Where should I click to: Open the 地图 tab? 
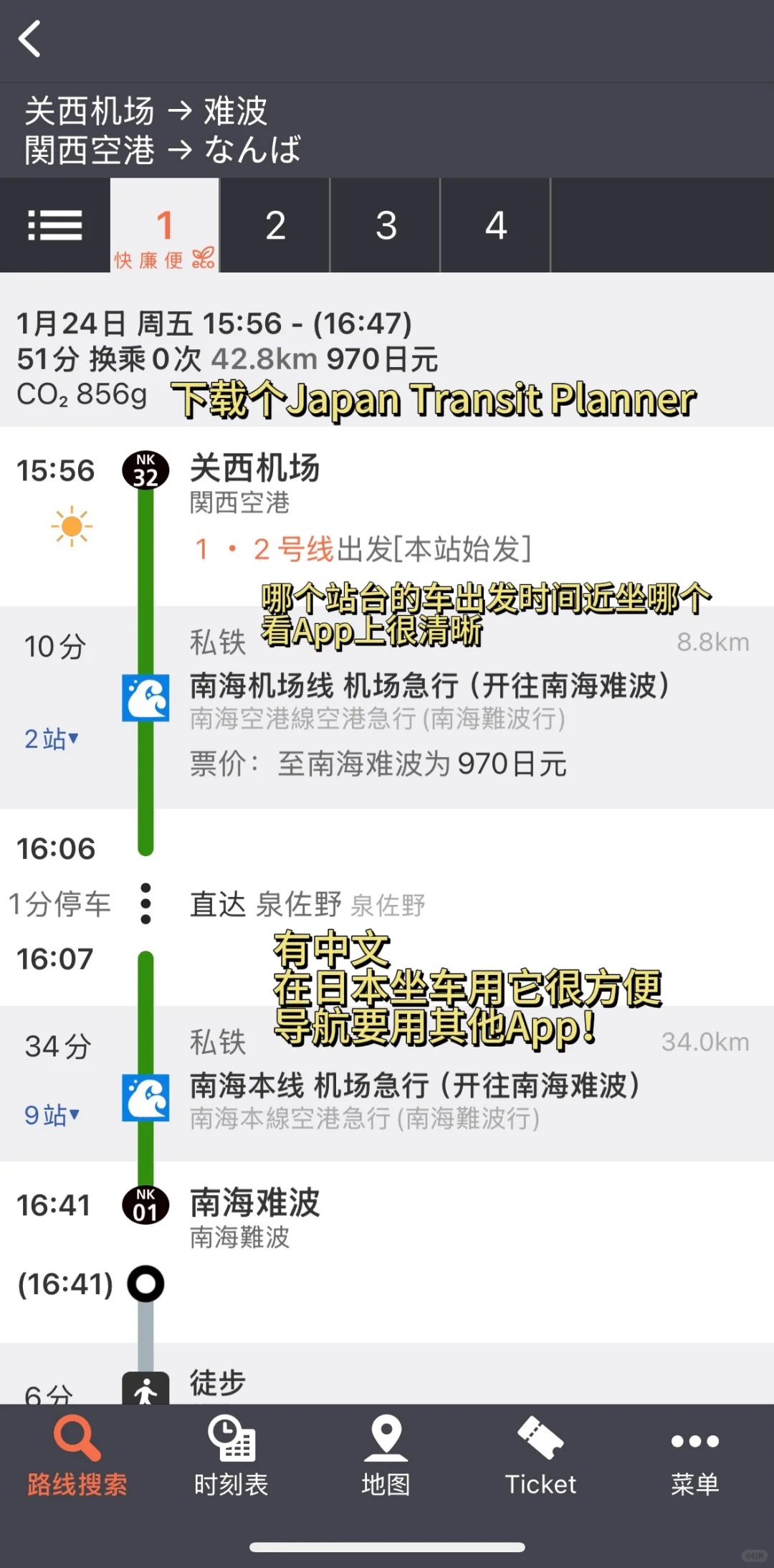pyautogui.click(x=386, y=1455)
